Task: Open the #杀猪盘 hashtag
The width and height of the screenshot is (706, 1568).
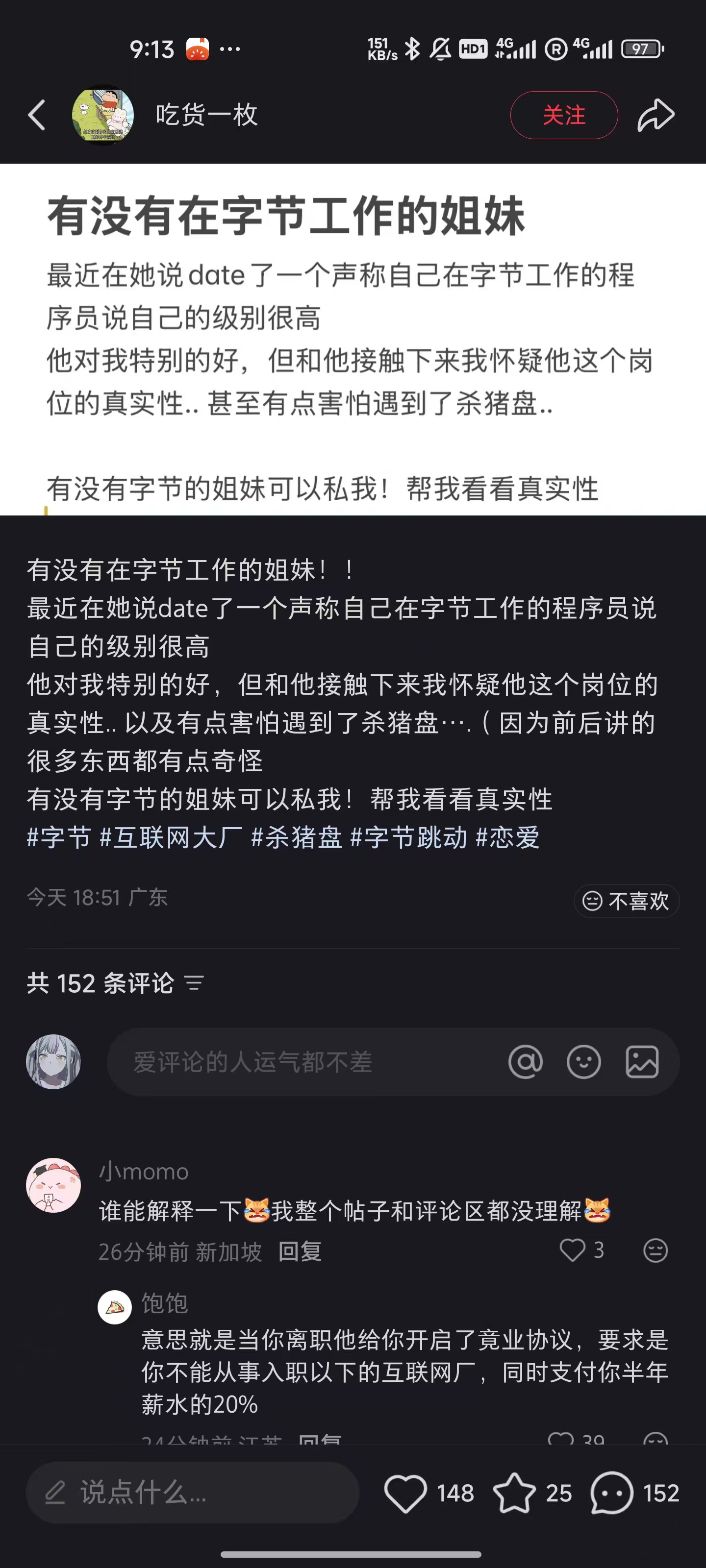Action: (297, 837)
